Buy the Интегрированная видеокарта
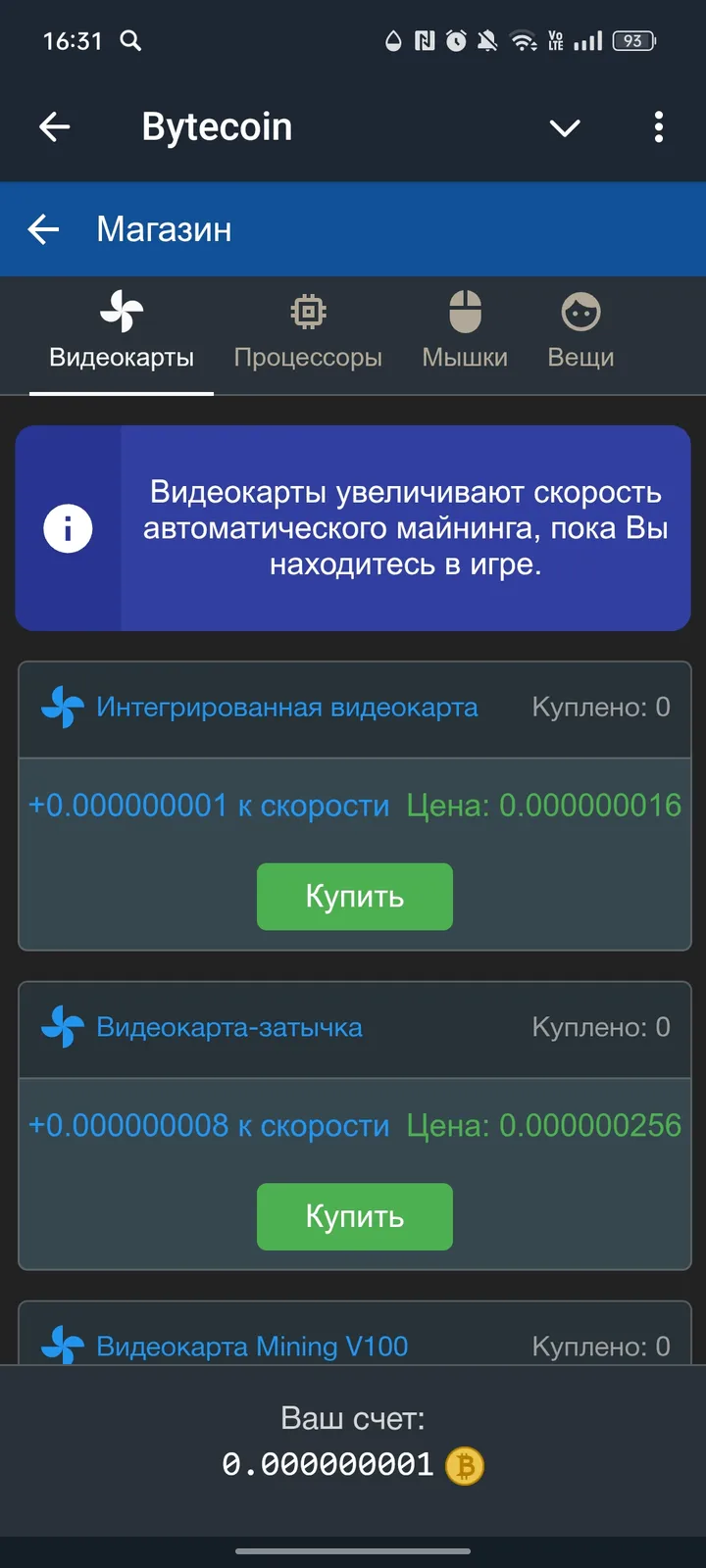This screenshot has width=706, height=1568. (x=354, y=896)
